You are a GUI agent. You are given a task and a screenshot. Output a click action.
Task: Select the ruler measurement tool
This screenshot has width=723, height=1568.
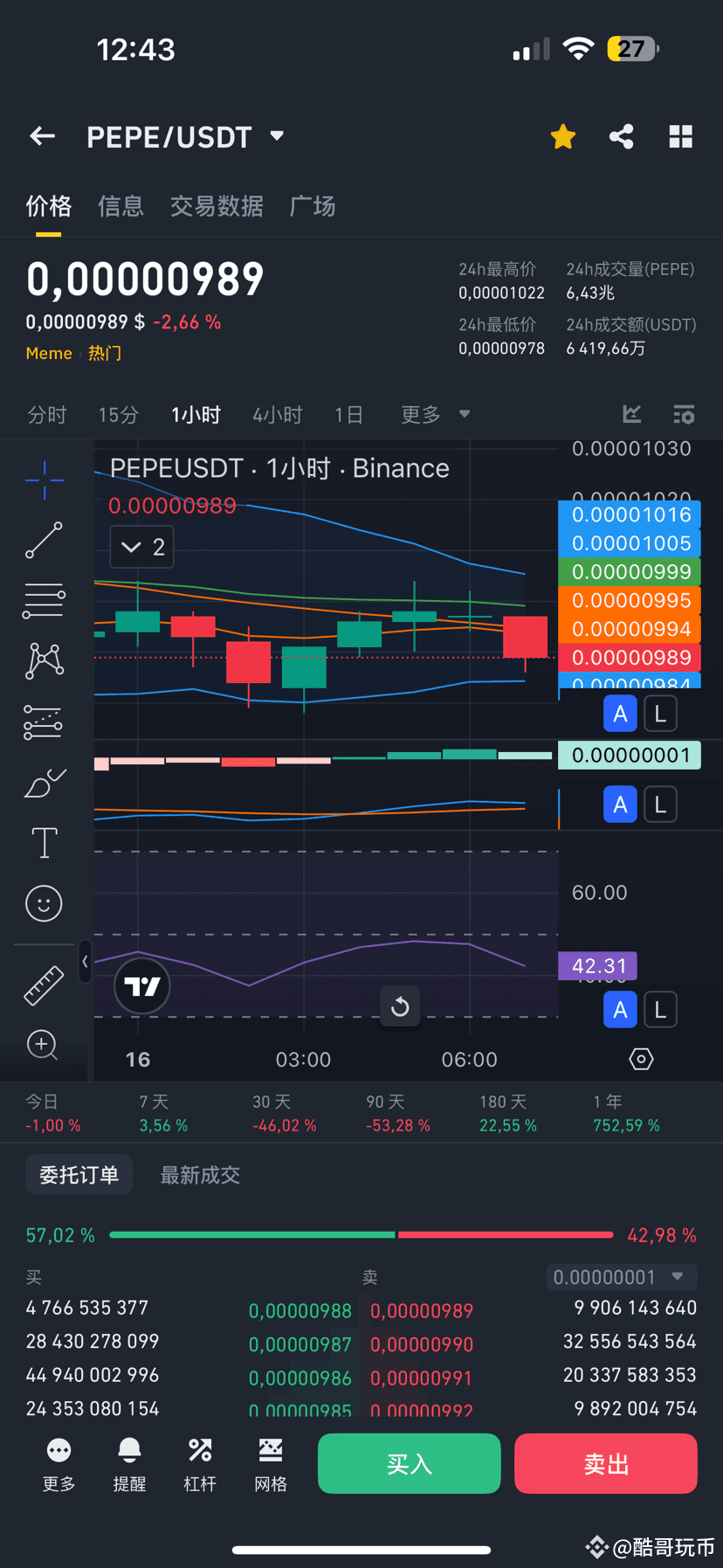click(44, 984)
